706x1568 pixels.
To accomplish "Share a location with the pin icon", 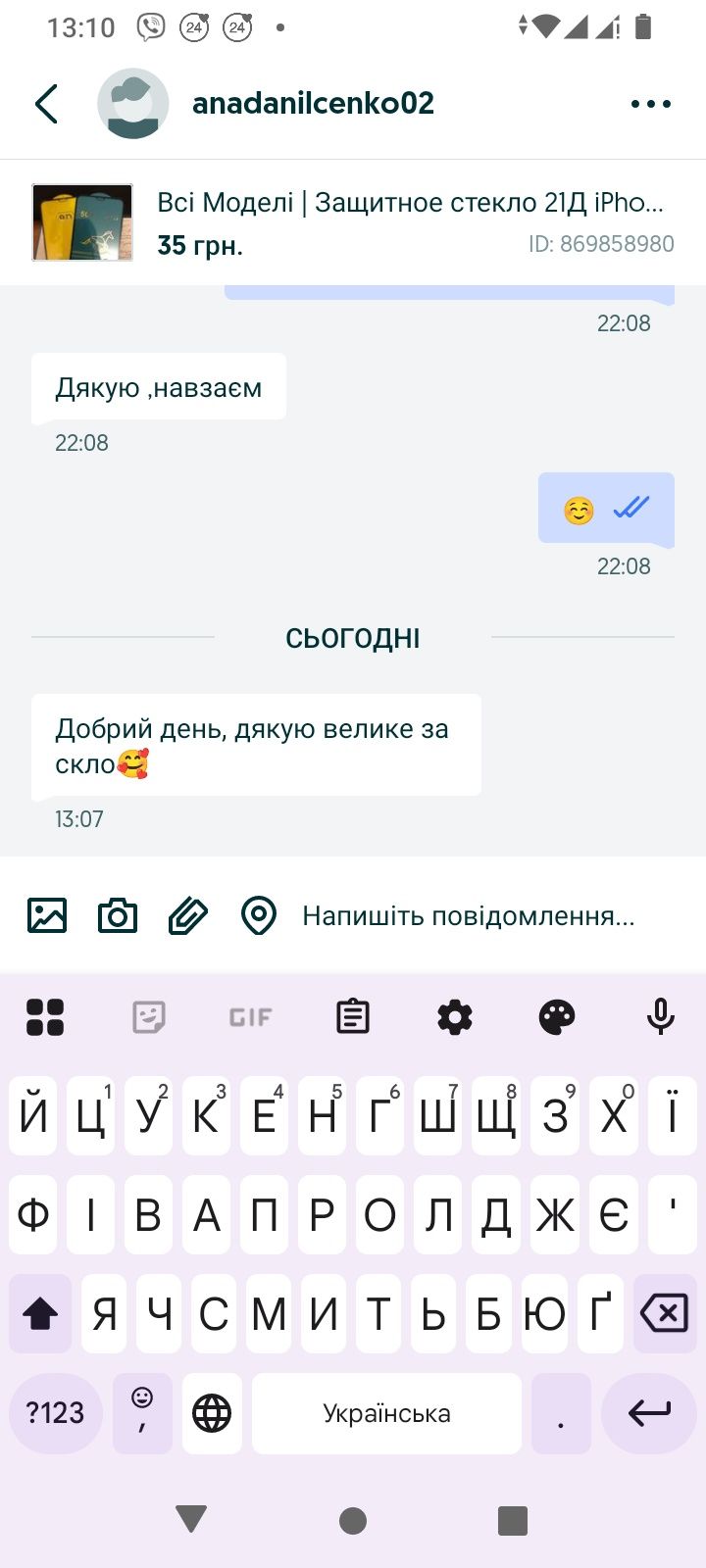I will click(x=259, y=915).
